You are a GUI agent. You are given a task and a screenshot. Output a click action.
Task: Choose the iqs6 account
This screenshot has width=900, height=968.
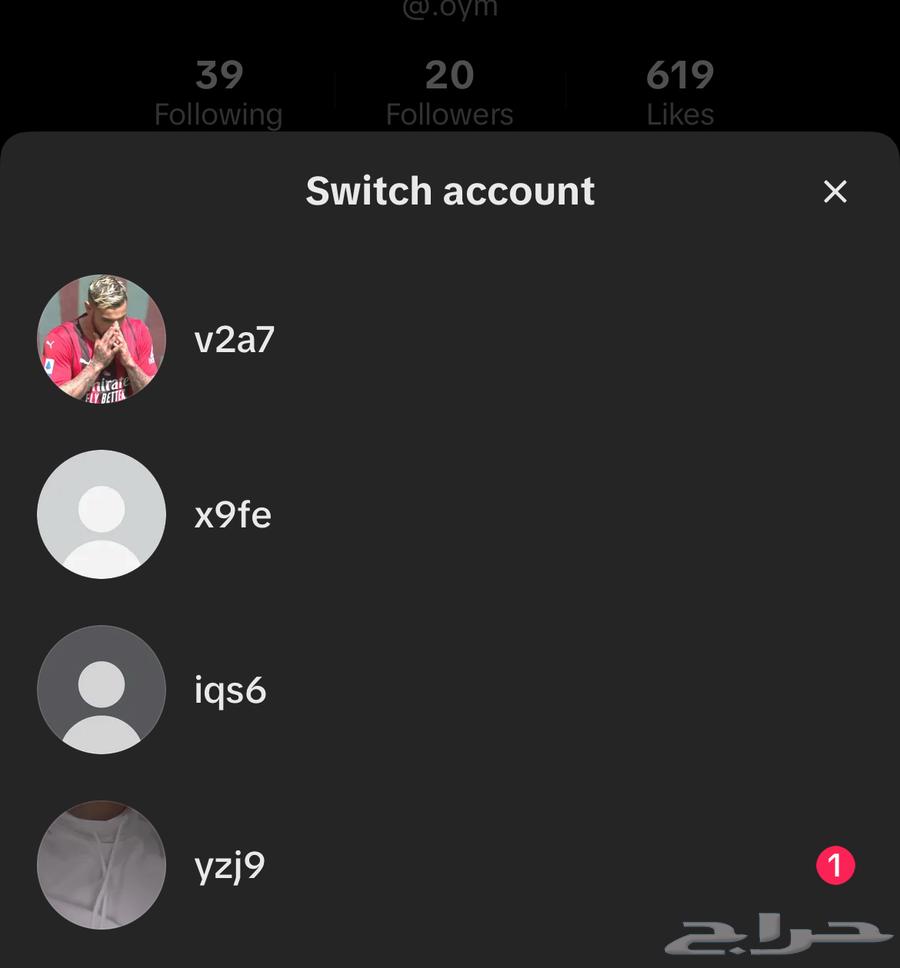click(230, 690)
